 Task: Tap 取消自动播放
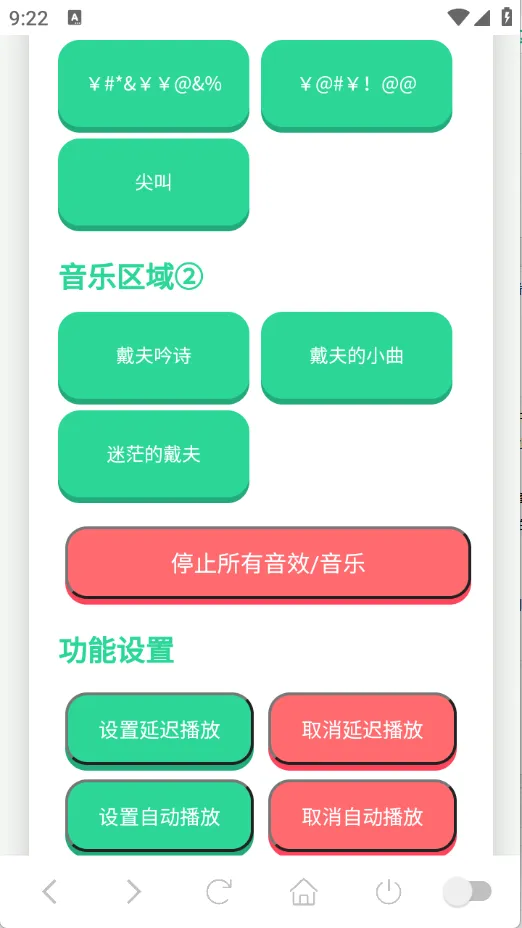362,817
